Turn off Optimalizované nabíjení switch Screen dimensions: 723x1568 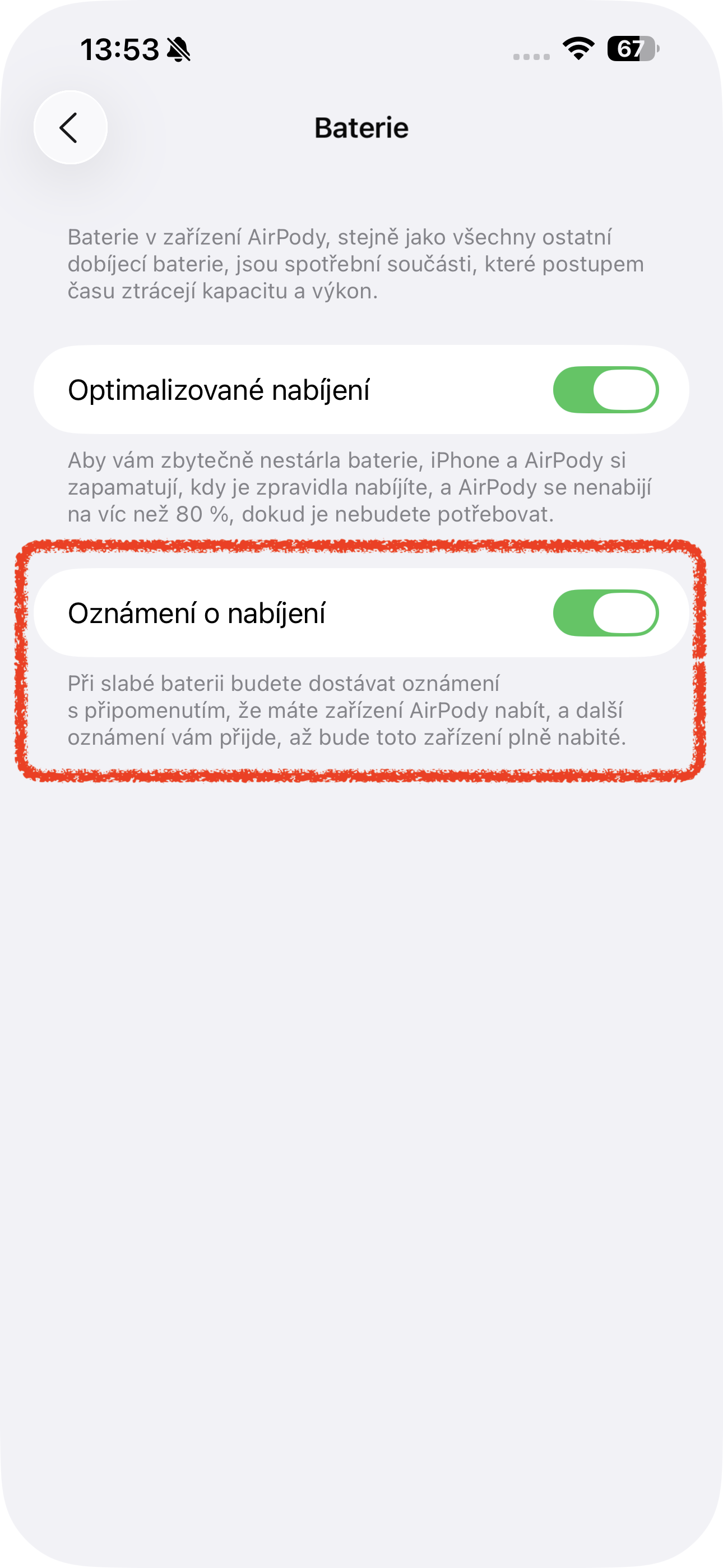coord(605,390)
